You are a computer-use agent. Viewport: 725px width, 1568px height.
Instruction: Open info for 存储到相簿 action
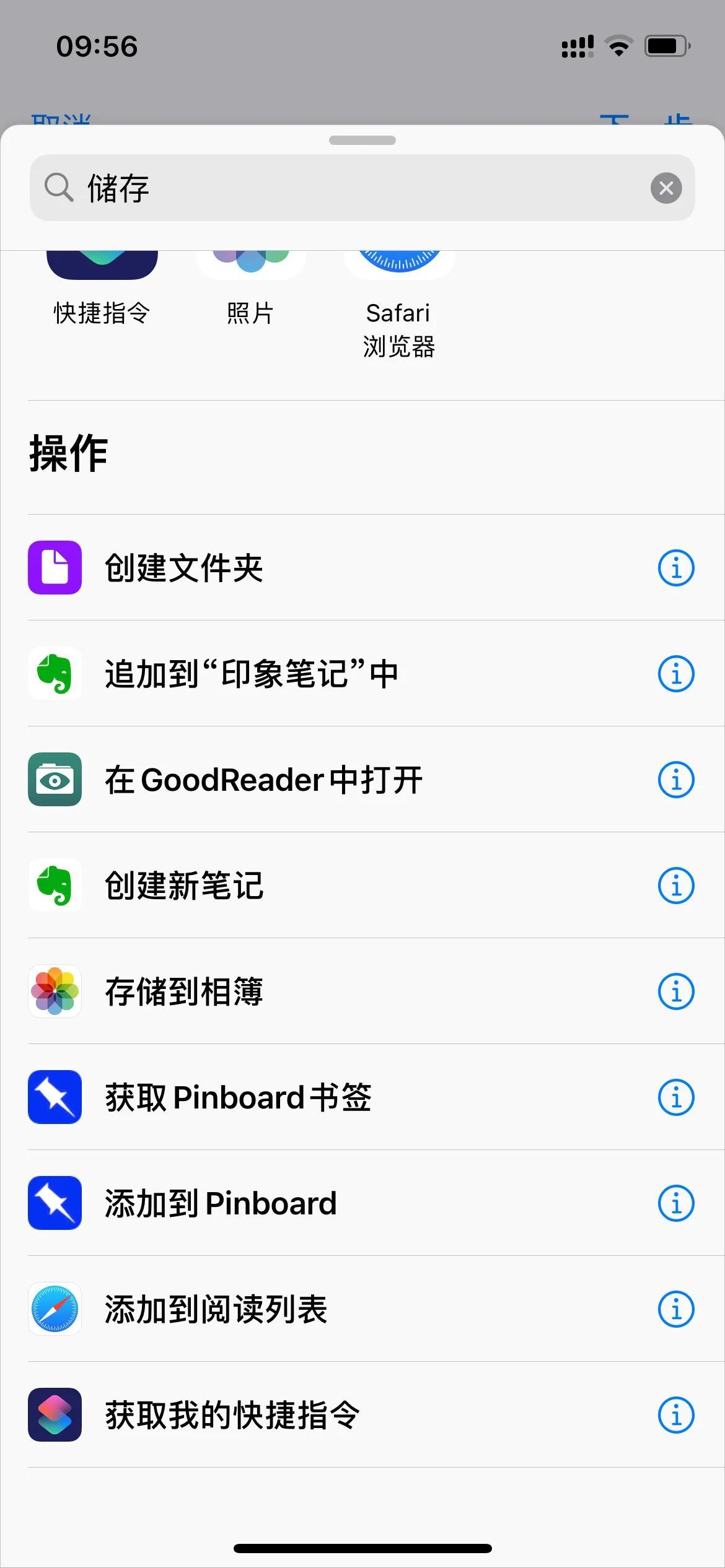(x=675, y=991)
